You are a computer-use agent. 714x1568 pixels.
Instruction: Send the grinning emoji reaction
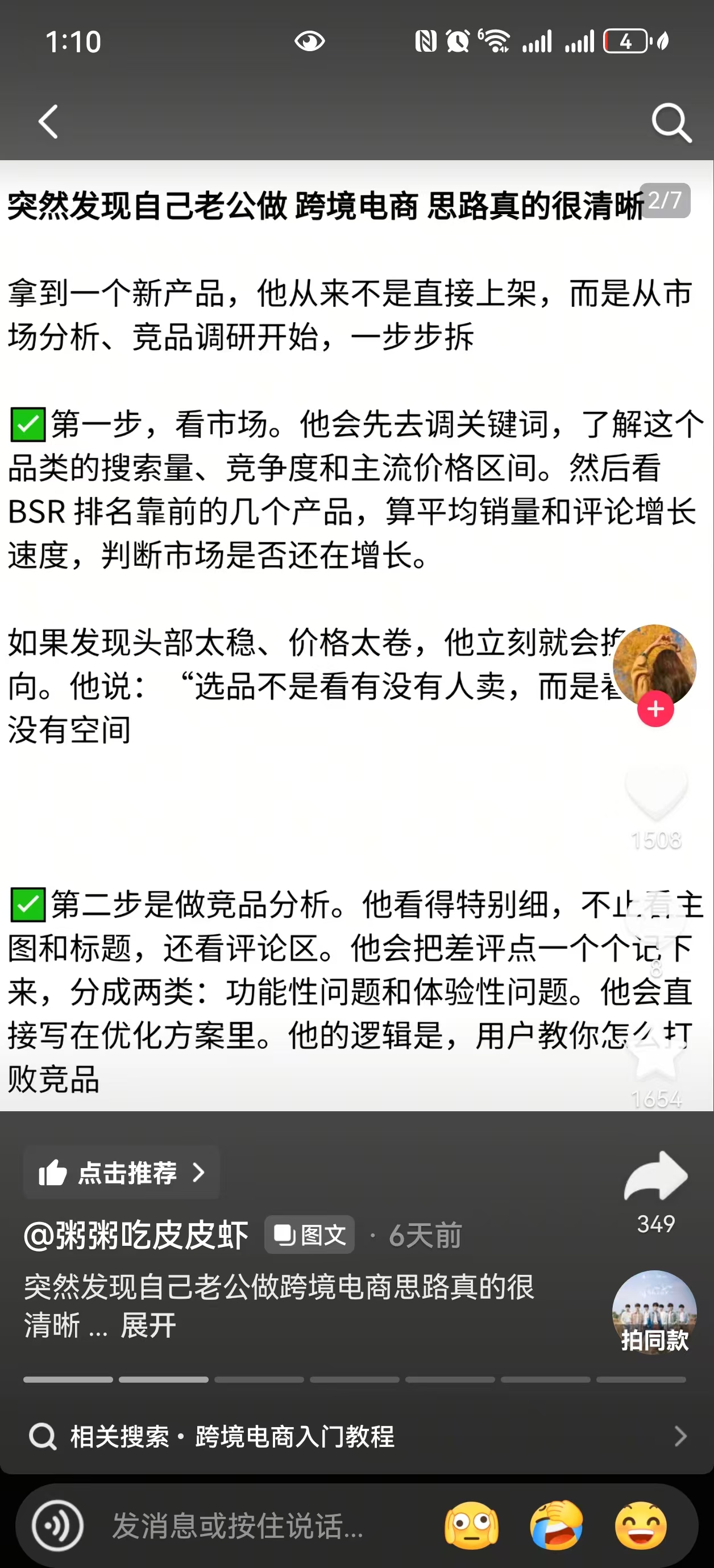tap(640, 1526)
